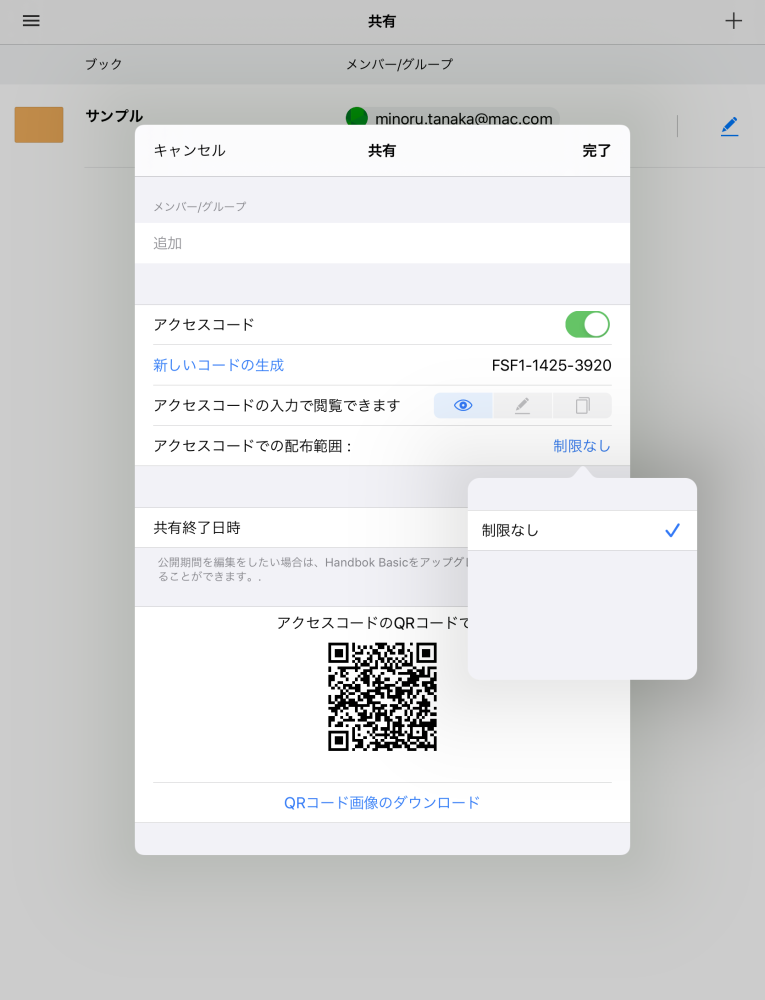The height and width of the screenshot is (1000, 765).
Task: Turn off the アクセスコード switch
Action: [587, 325]
